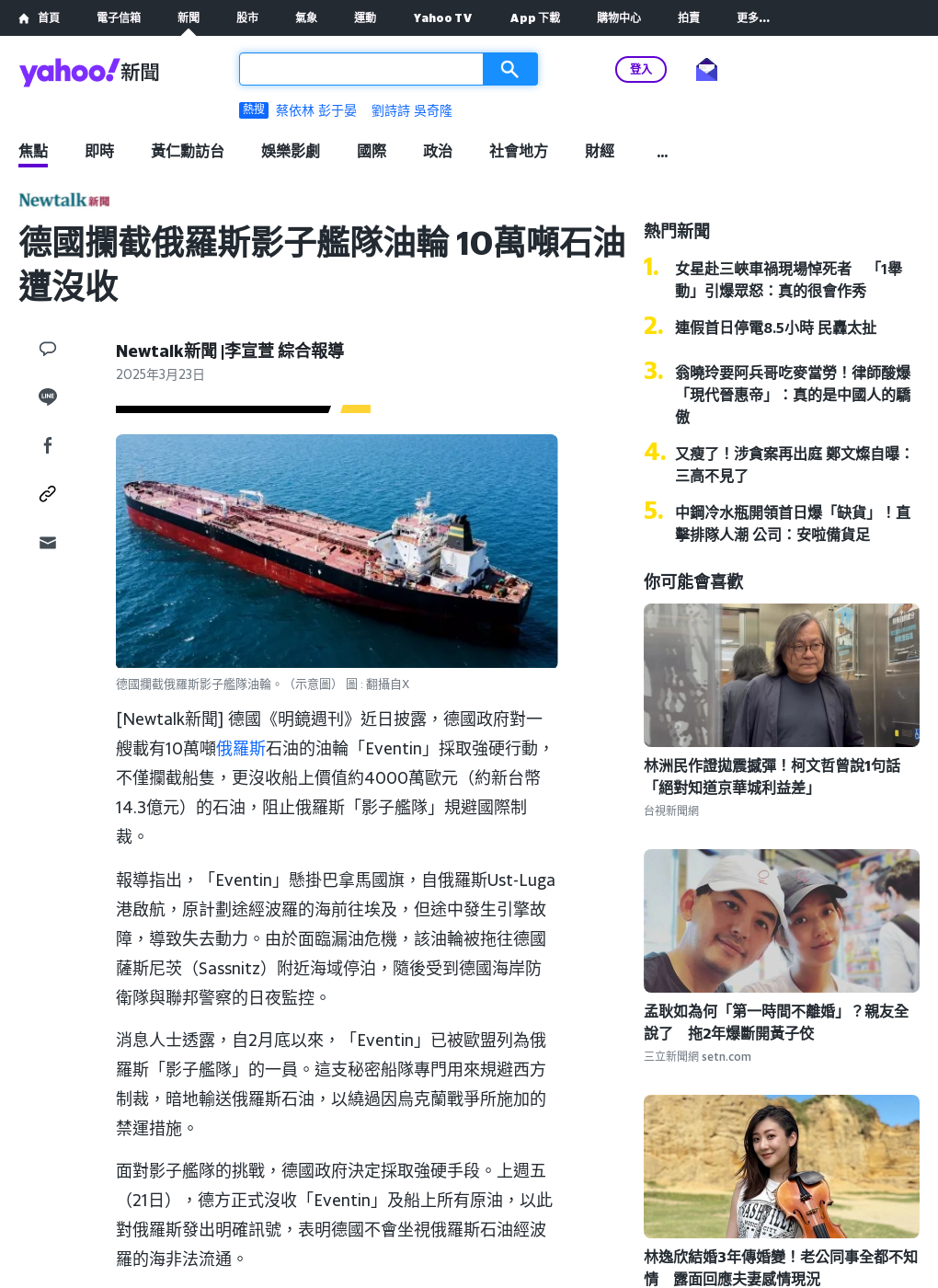Share this article by email
This screenshot has width=938, height=1288.
(x=48, y=543)
